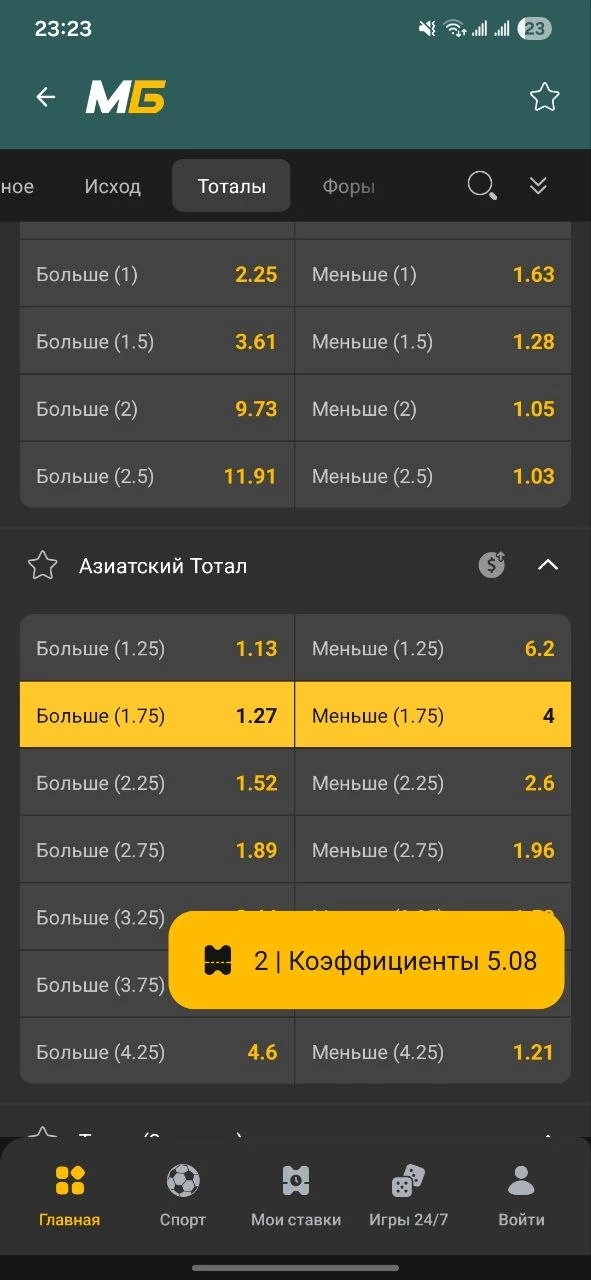The image size is (591, 1280).
Task: Open bet slip with Коэффициенты 5.08
Action: [x=366, y=961]
